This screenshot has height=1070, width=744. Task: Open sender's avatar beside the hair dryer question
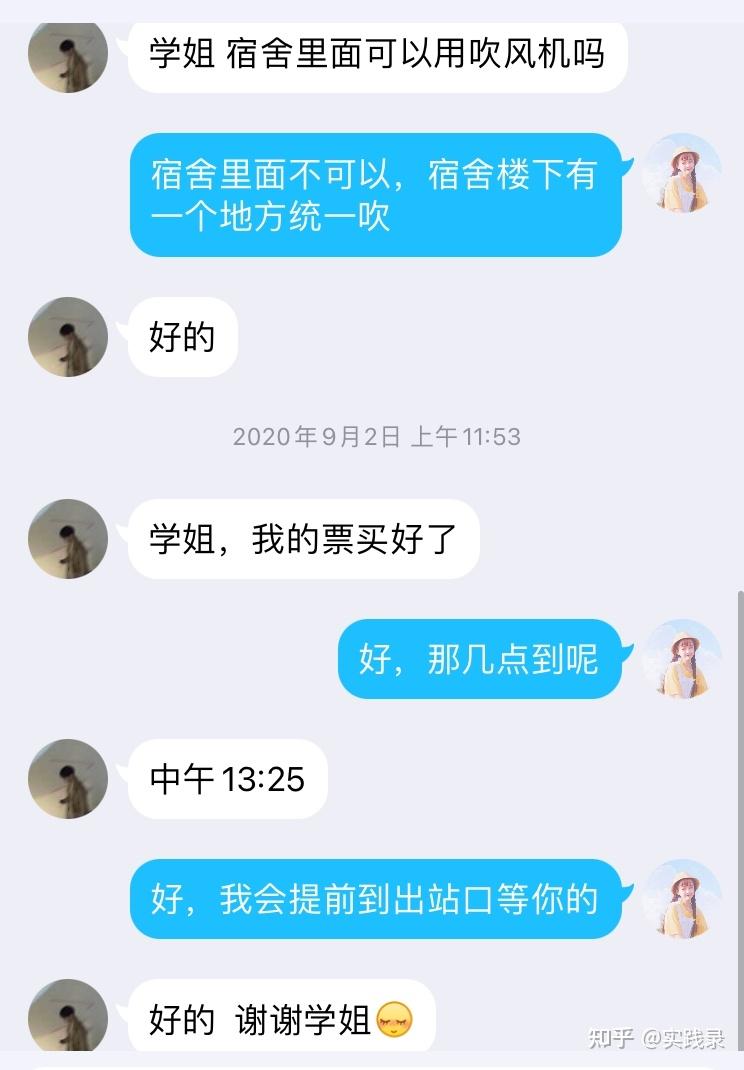tap(67, 56)
